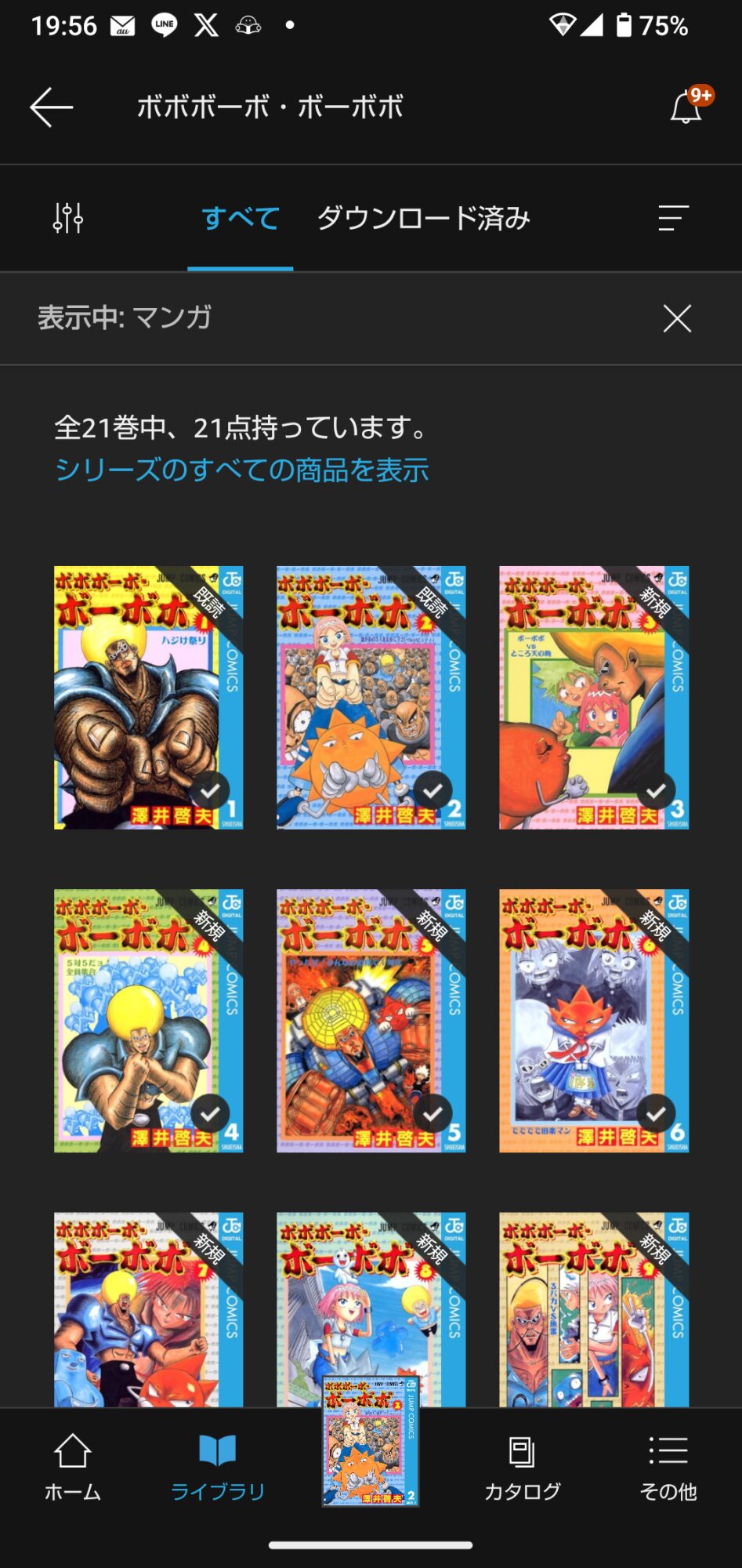Screen dimensions: 742x1568
Task: Open the filter settings icon
Action: 68,218
